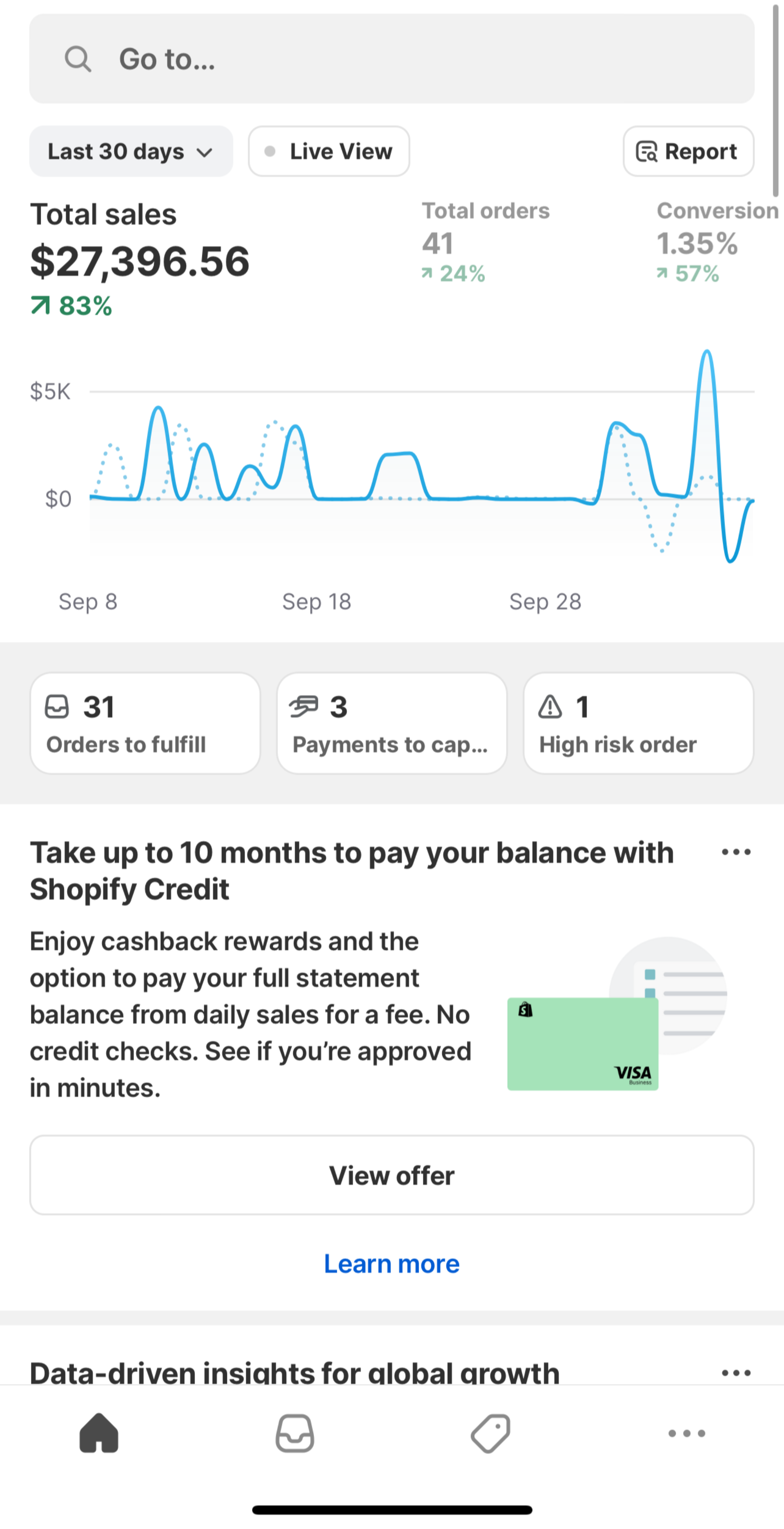This screenshot has height=1529, width=784.
Task: Switch to the Products tag tab
Action: pyautogui.click(x=490, y=1433)
